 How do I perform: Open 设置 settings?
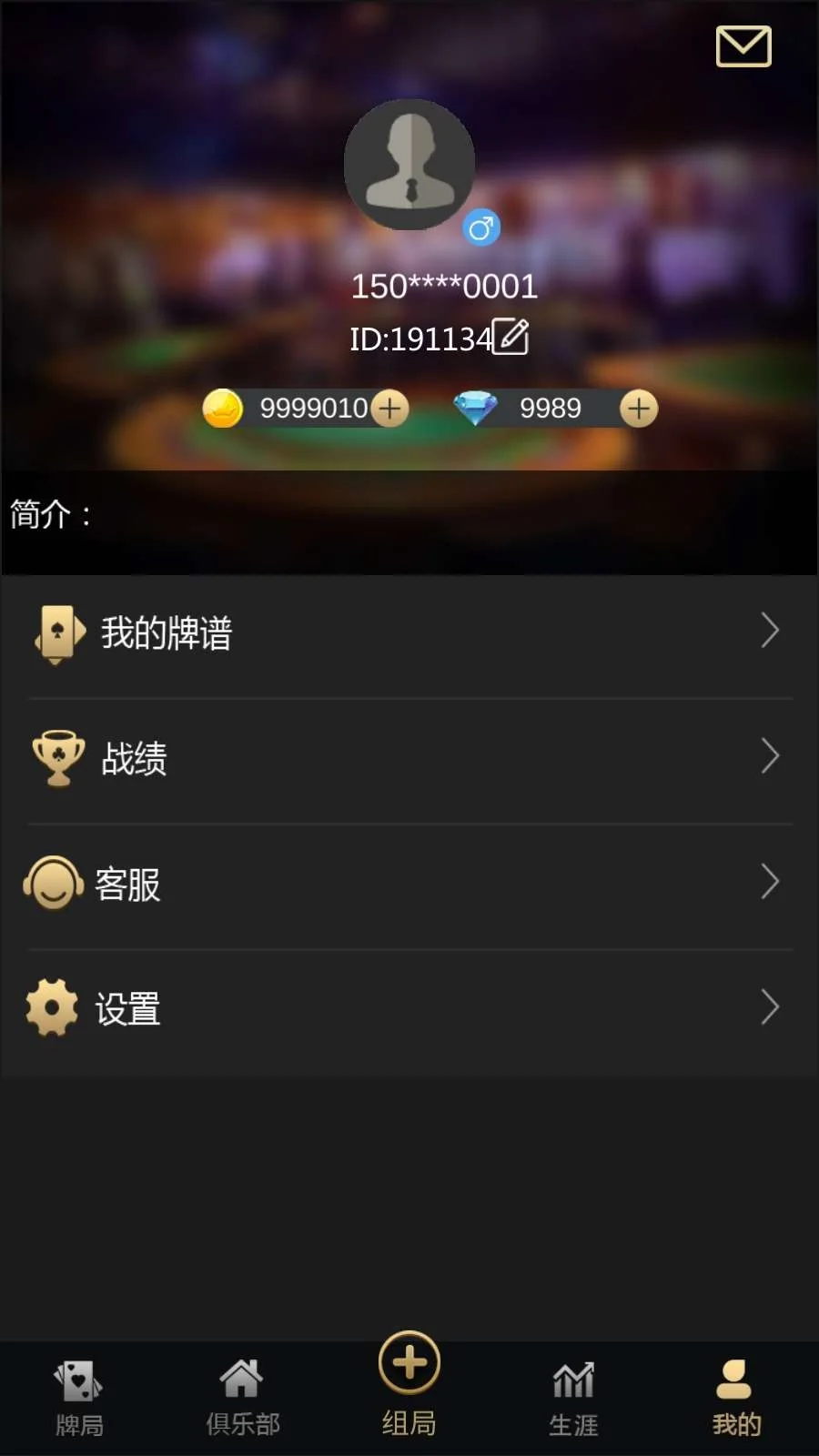click(x=409, y=1009)
